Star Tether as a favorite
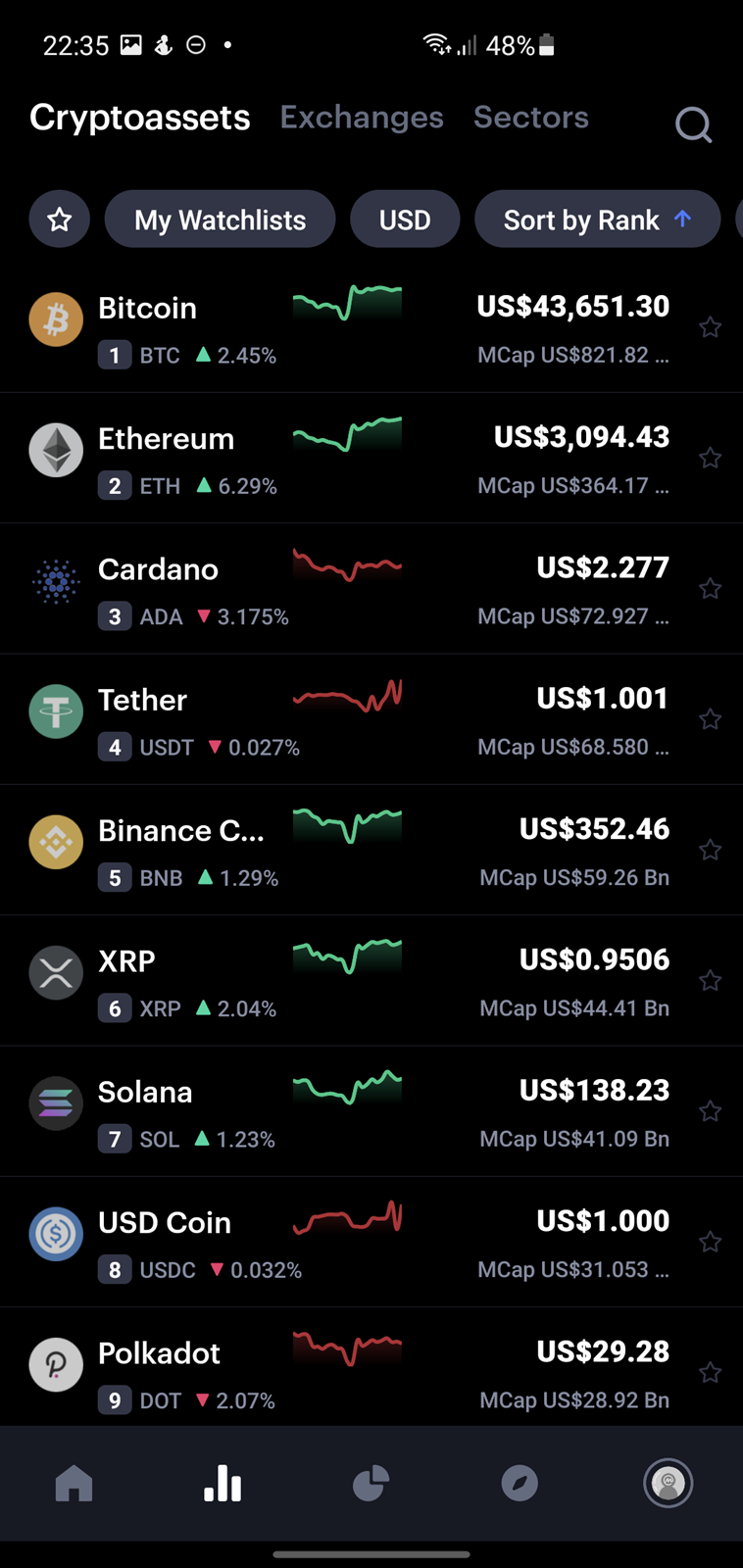Viewport: 743px width, 1568px height. [711, 719]
